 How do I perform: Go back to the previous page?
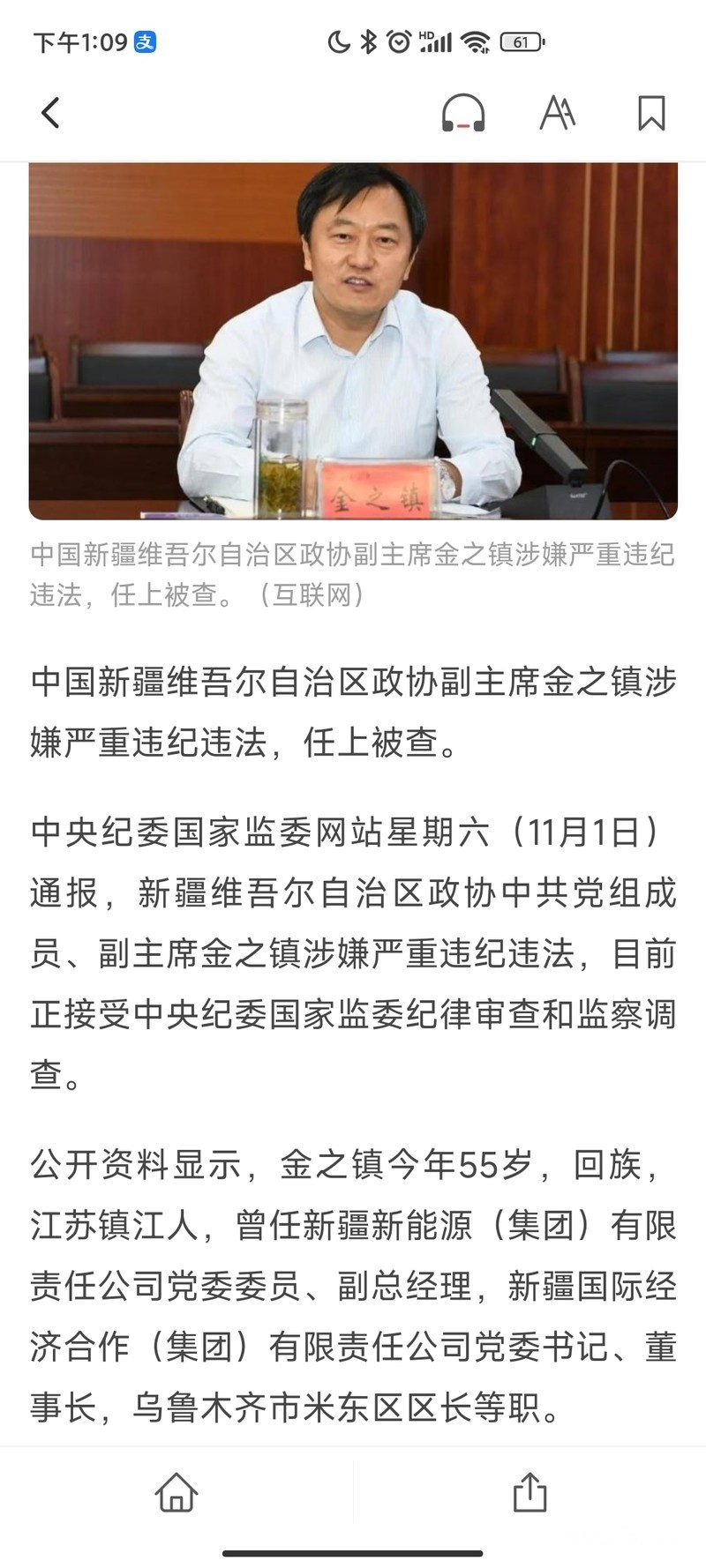(50, 113)
